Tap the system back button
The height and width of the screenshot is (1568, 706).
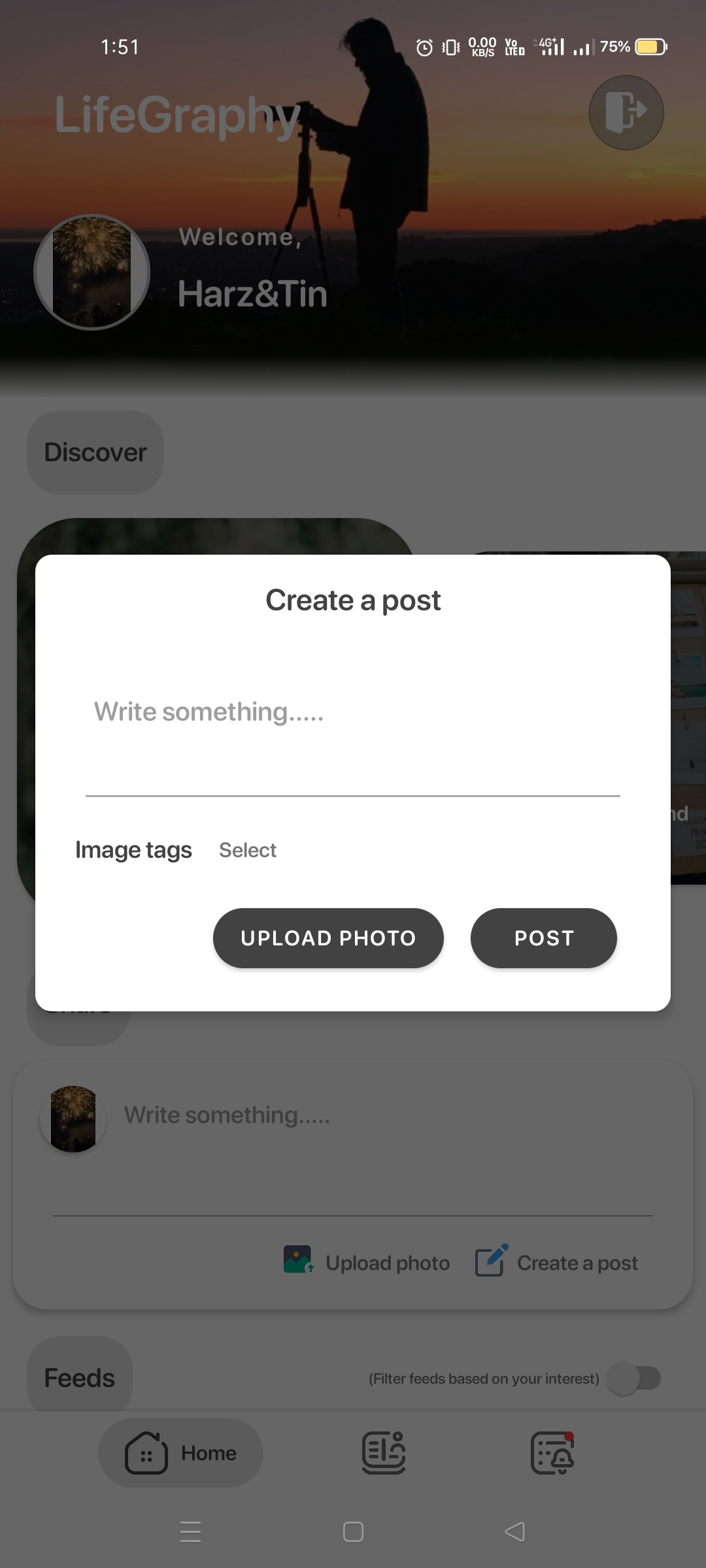coord(514,1531)
